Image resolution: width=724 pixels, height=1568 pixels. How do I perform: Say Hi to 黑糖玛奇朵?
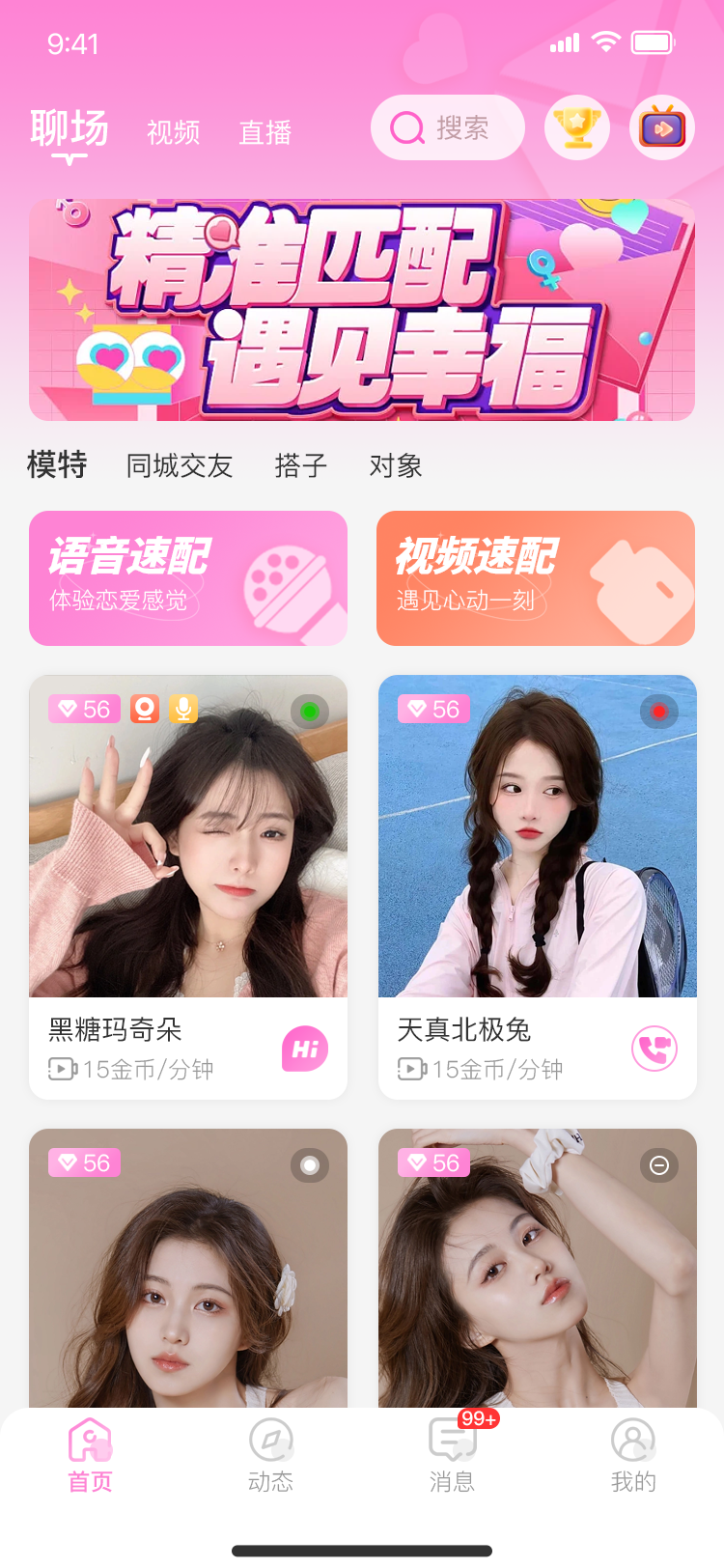coord(305,1049)
